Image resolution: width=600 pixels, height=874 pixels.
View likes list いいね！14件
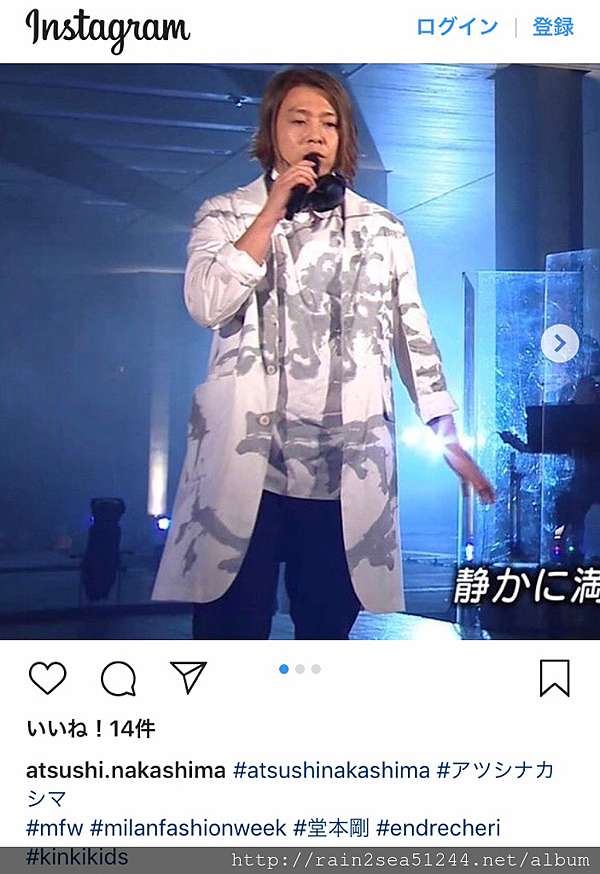coord(90,728)
